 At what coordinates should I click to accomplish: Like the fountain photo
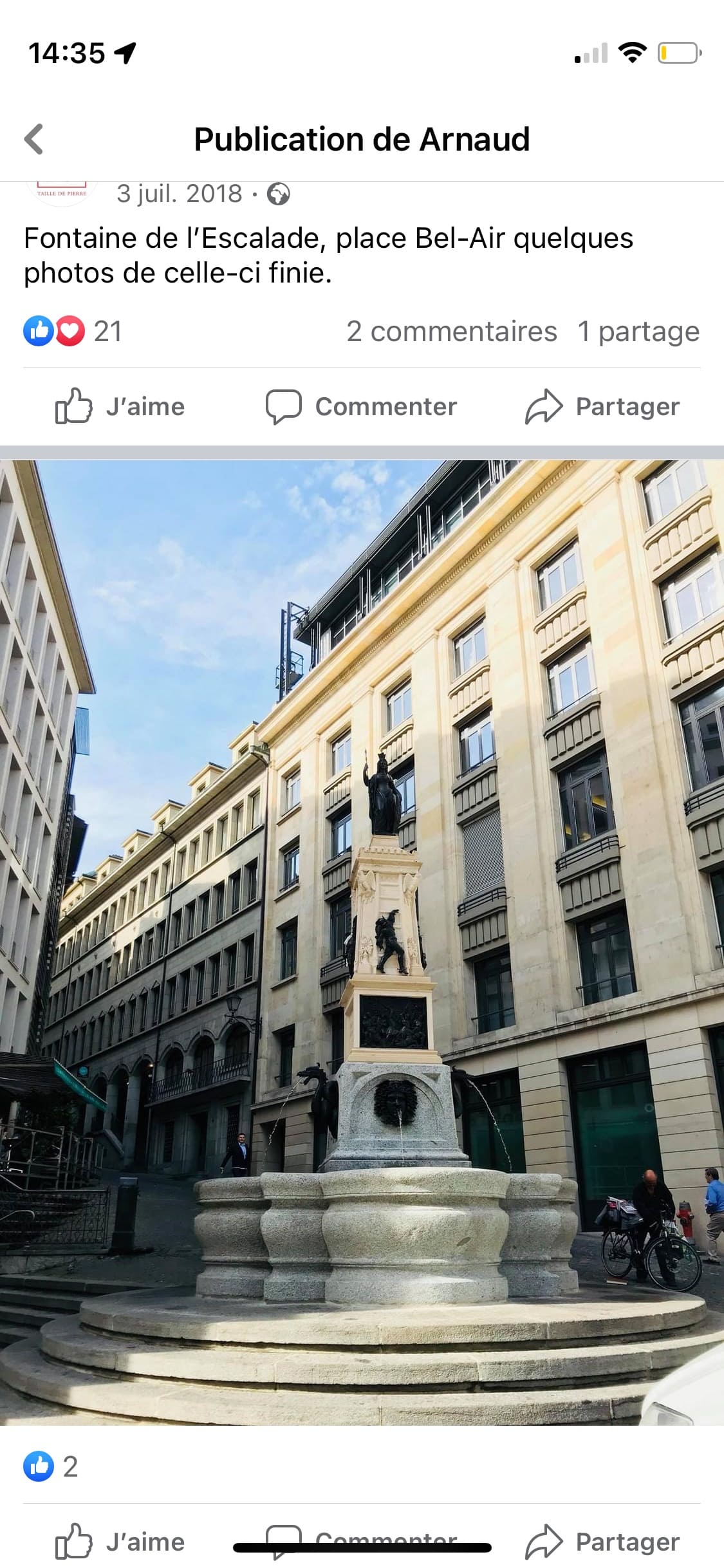click(120, 1542)
